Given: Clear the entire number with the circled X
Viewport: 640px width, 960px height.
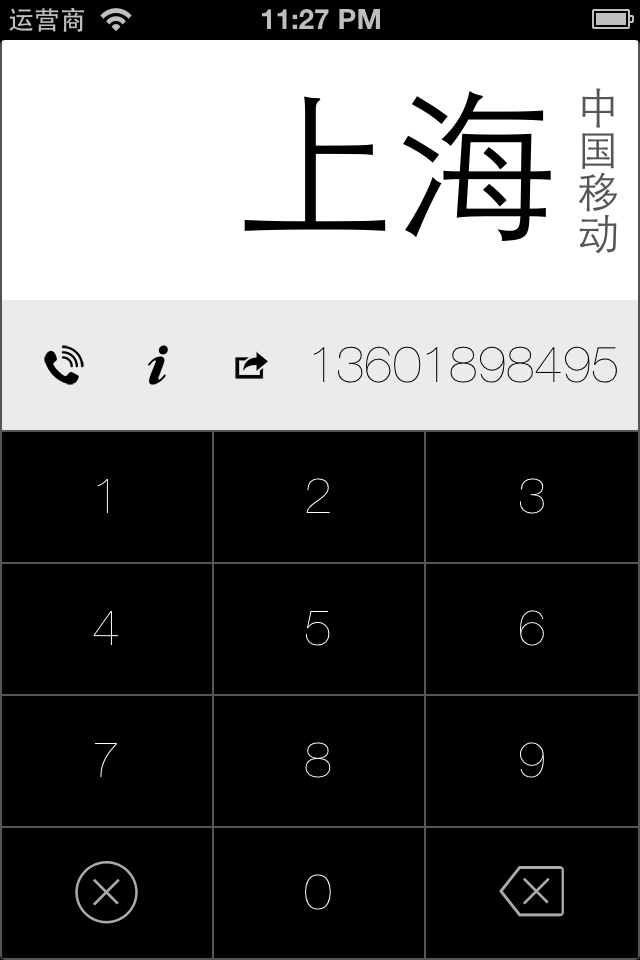Looking at the screenshot, I should coord(106,892).
